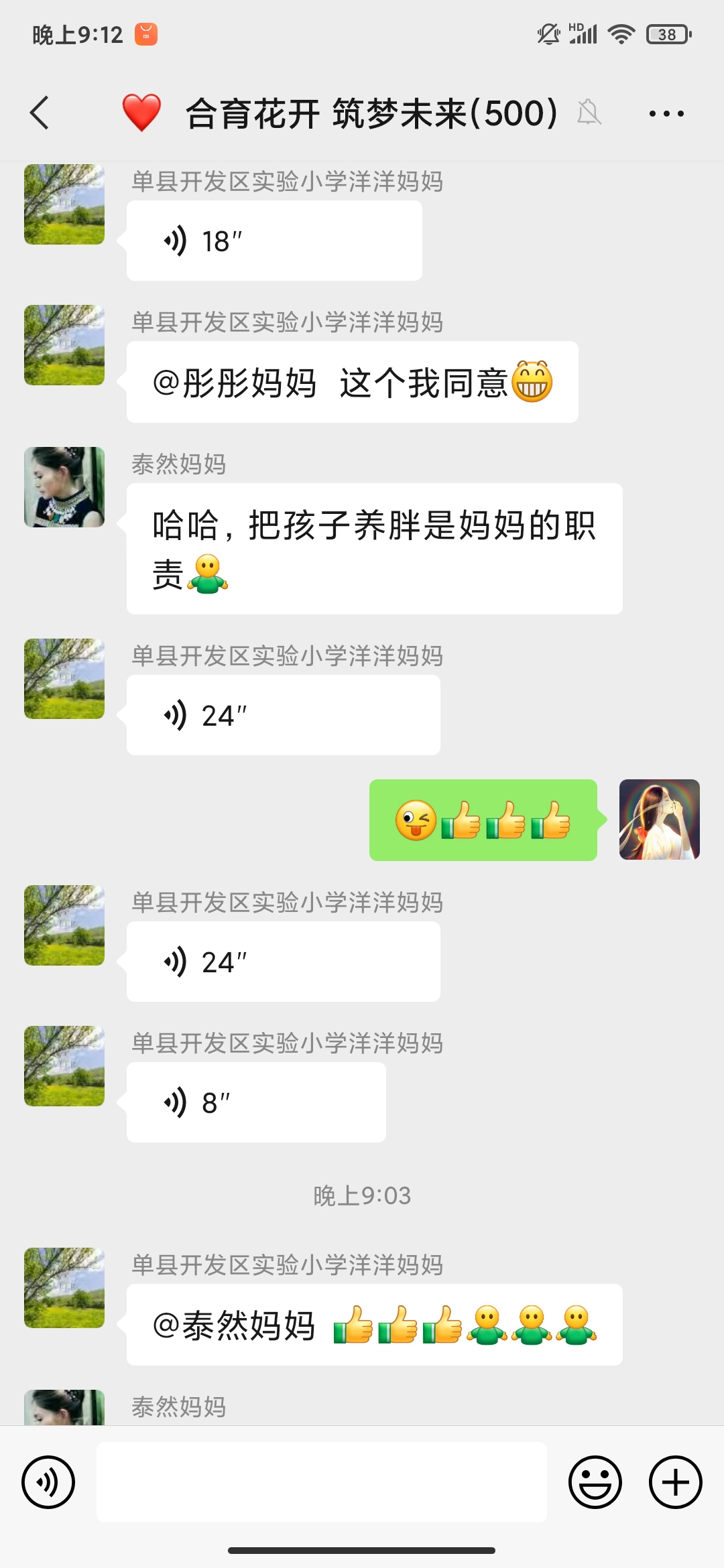724x1568 pixels.
Task: Tap the red heart emoji in the chat title
Action: click(141, 113)
